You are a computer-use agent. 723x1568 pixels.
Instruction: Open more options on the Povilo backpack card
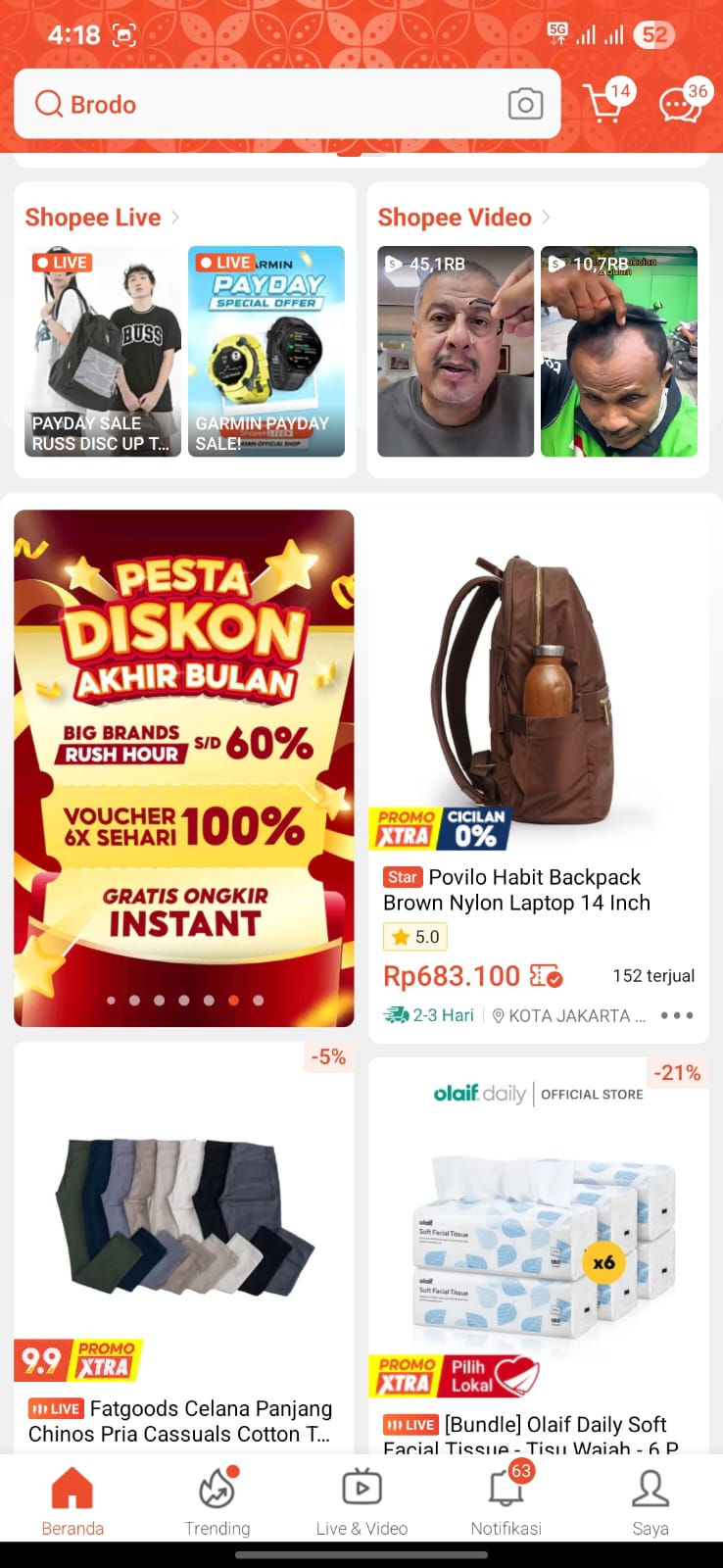point(676,1015)
